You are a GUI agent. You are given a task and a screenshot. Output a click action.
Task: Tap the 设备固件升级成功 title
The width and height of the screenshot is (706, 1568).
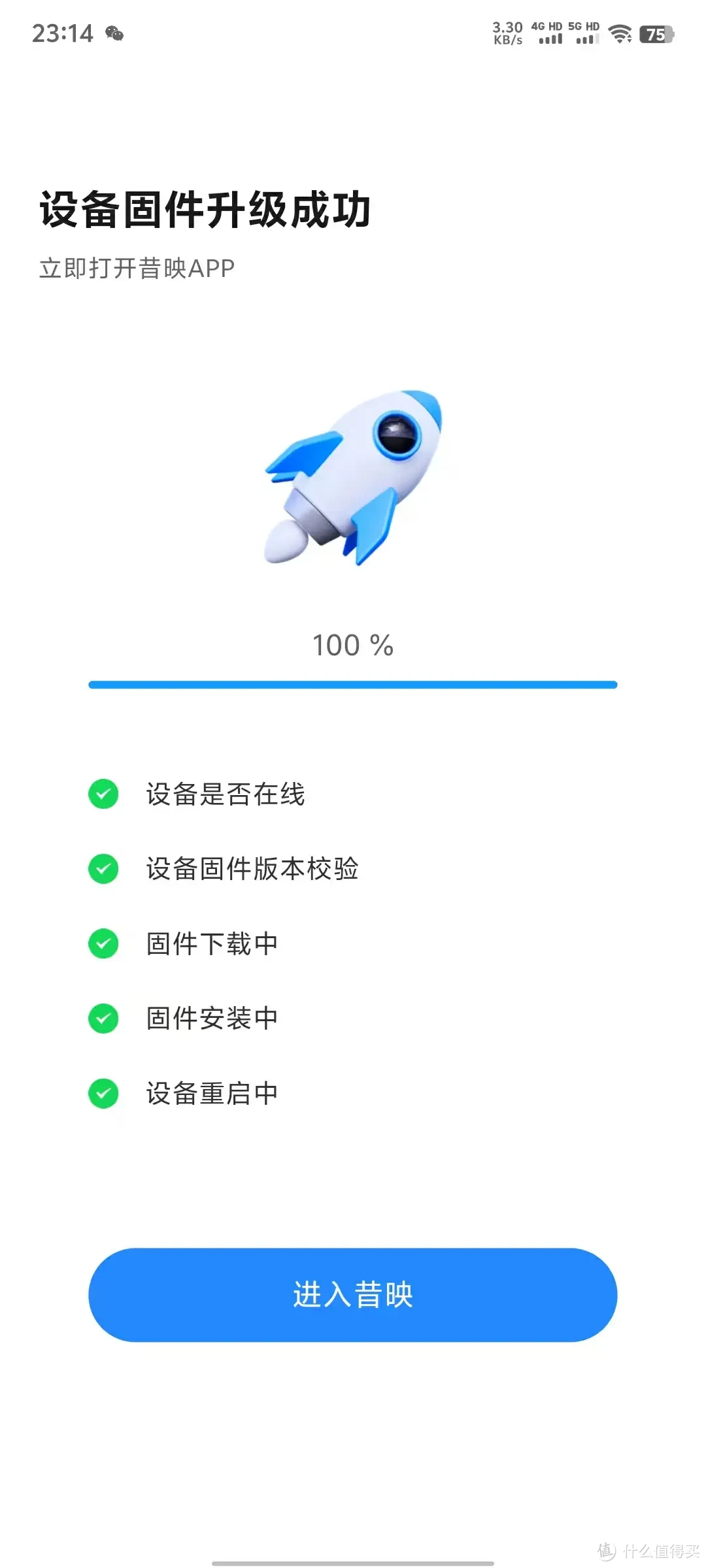tap(204, 209)
